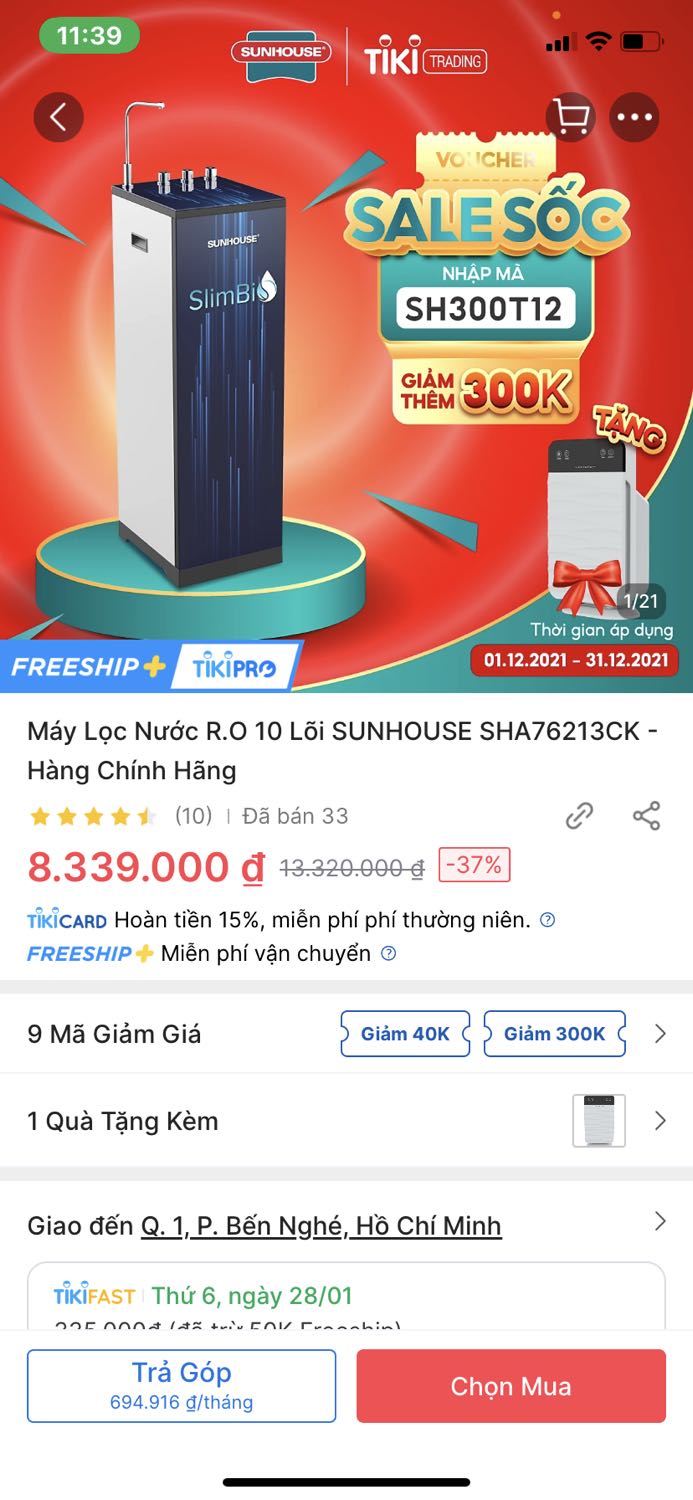Select the Giảm 300K coupon chip
Screen dimensions: 693x1500
tap(555, 1034)
